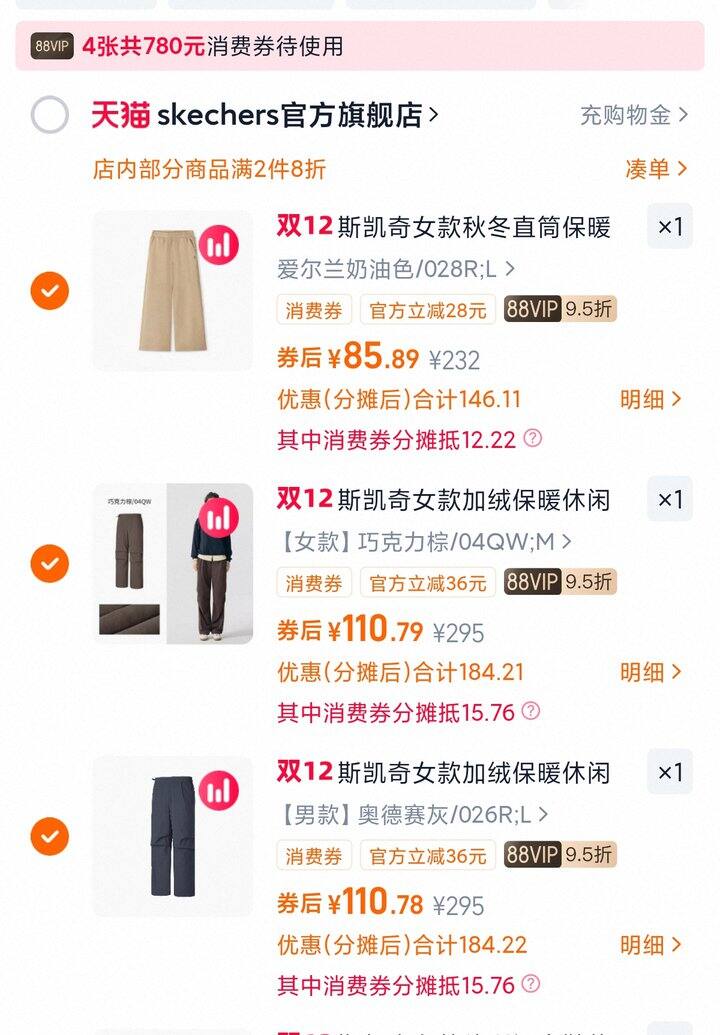Change the 爱尔兰奶油色/028R;L variant
This screenshot has width=720, height=1035.
(x=396, y=269)
